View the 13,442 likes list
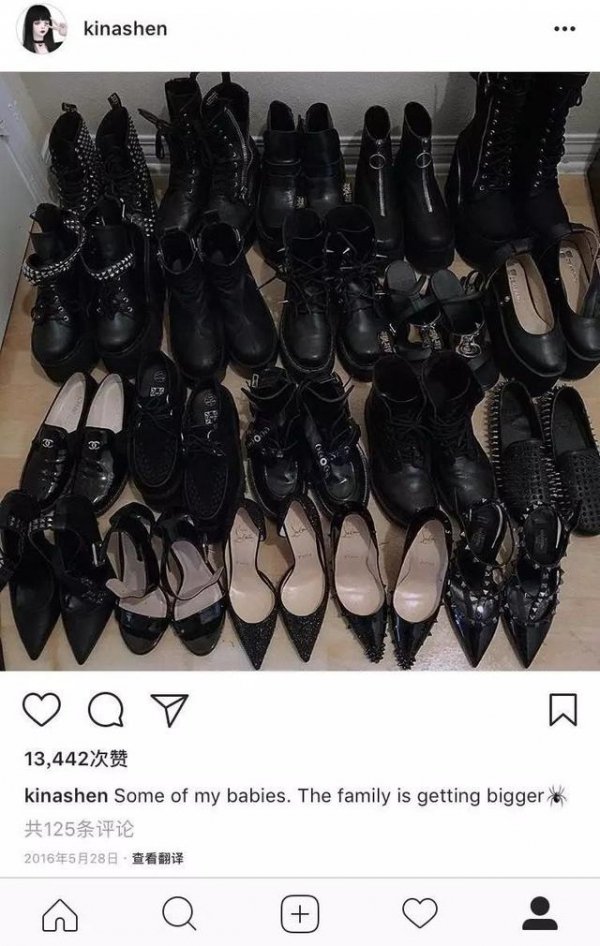 click(x=76, y=759)
